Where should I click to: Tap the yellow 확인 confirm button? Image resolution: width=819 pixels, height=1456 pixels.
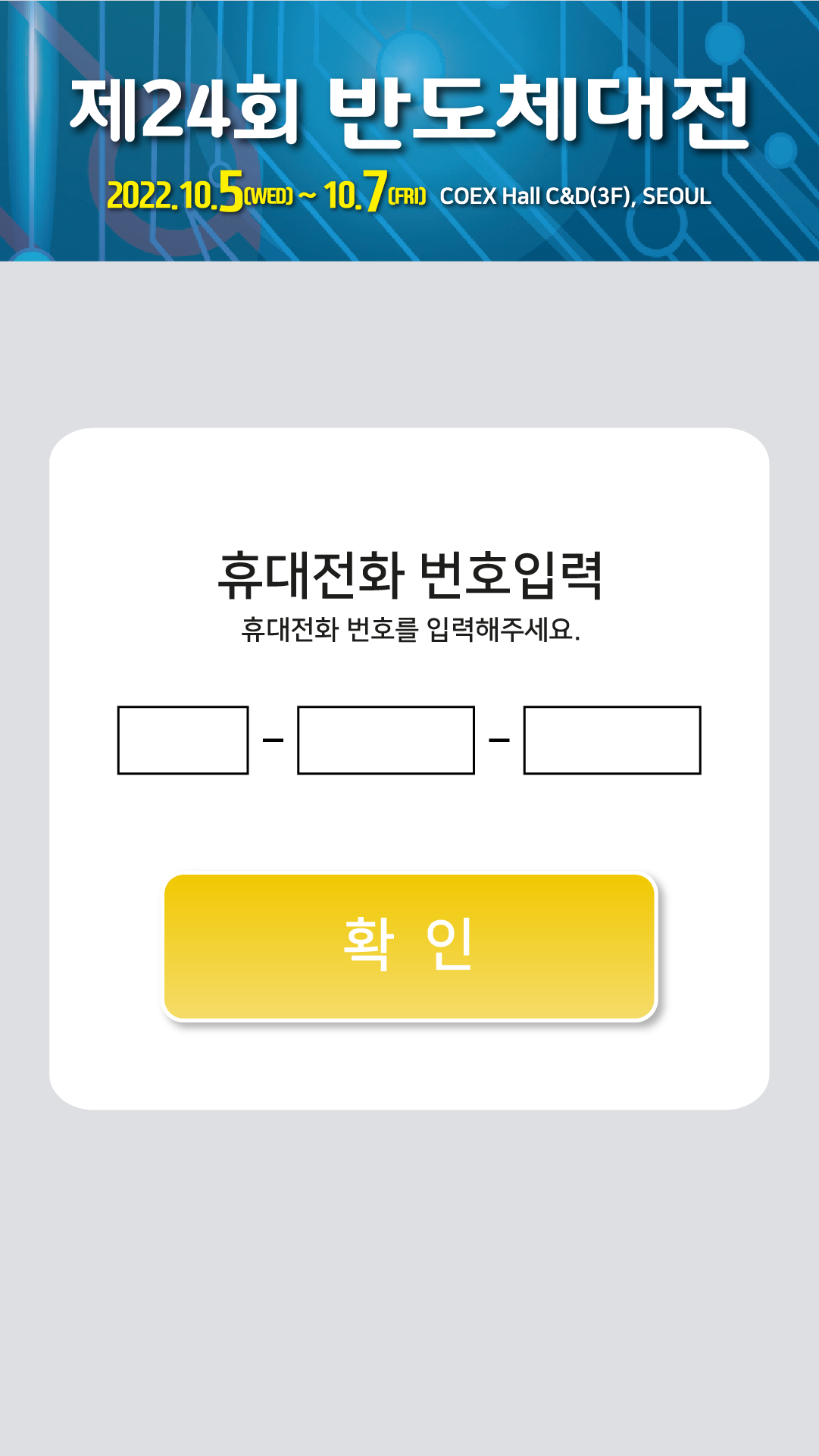pos(409,946)
